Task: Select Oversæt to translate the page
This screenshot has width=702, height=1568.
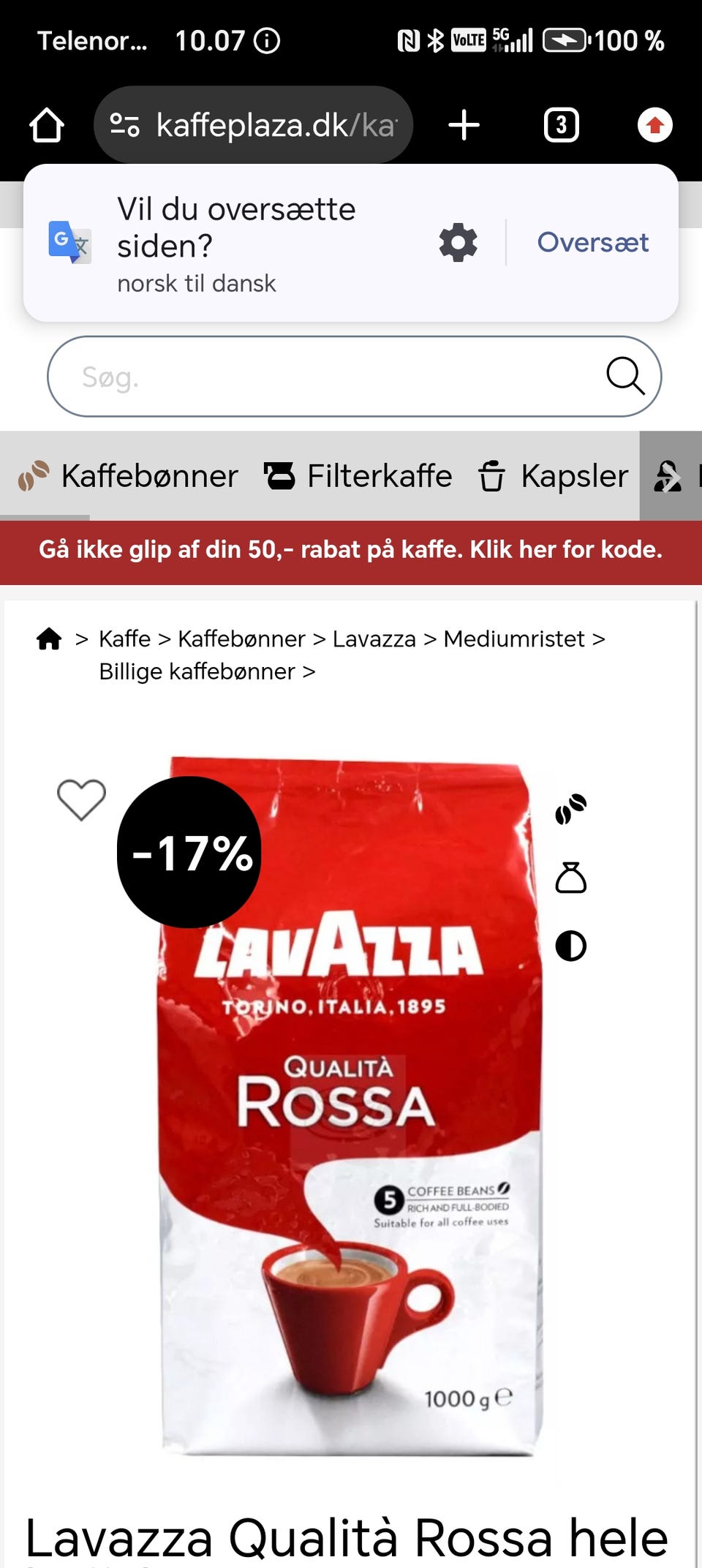Action: coord(592,242)
